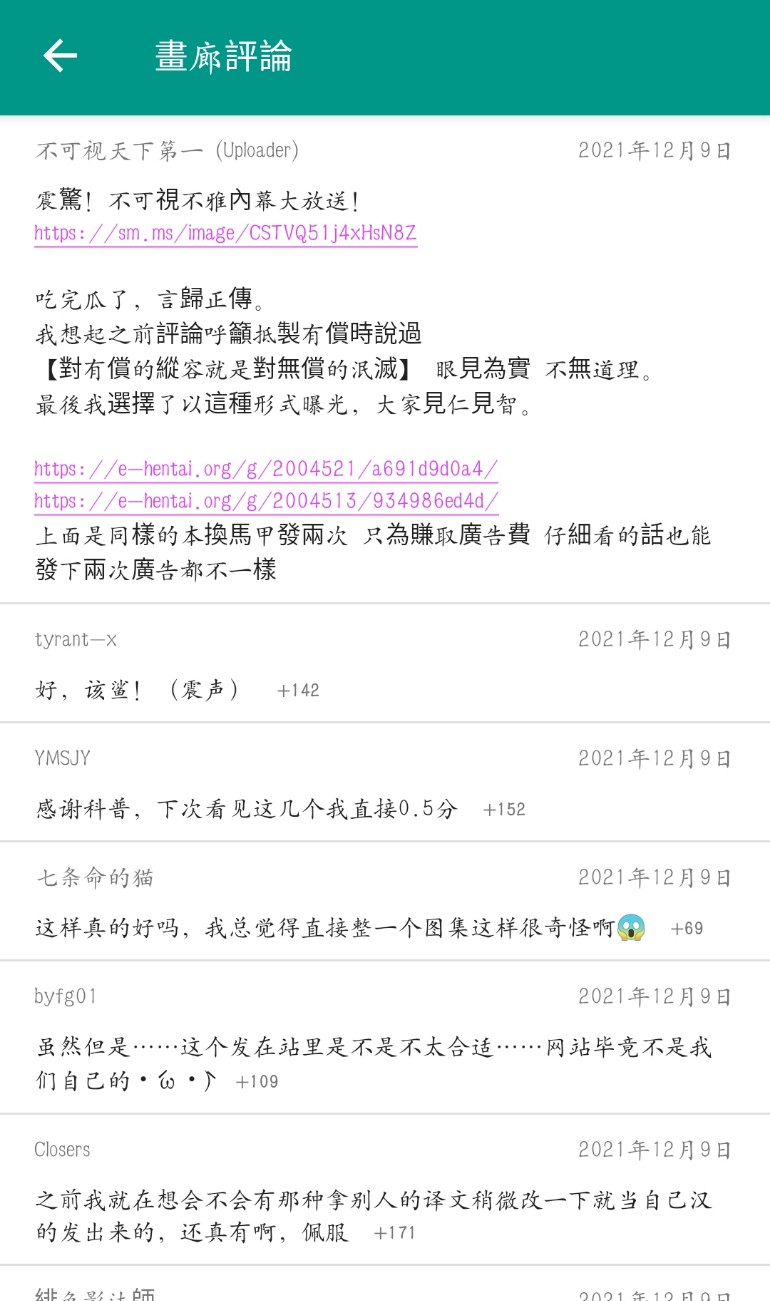Viewport: 770px width, 1301px height.
Task: Open the sm.ms image link
Action: pos(225,234)
